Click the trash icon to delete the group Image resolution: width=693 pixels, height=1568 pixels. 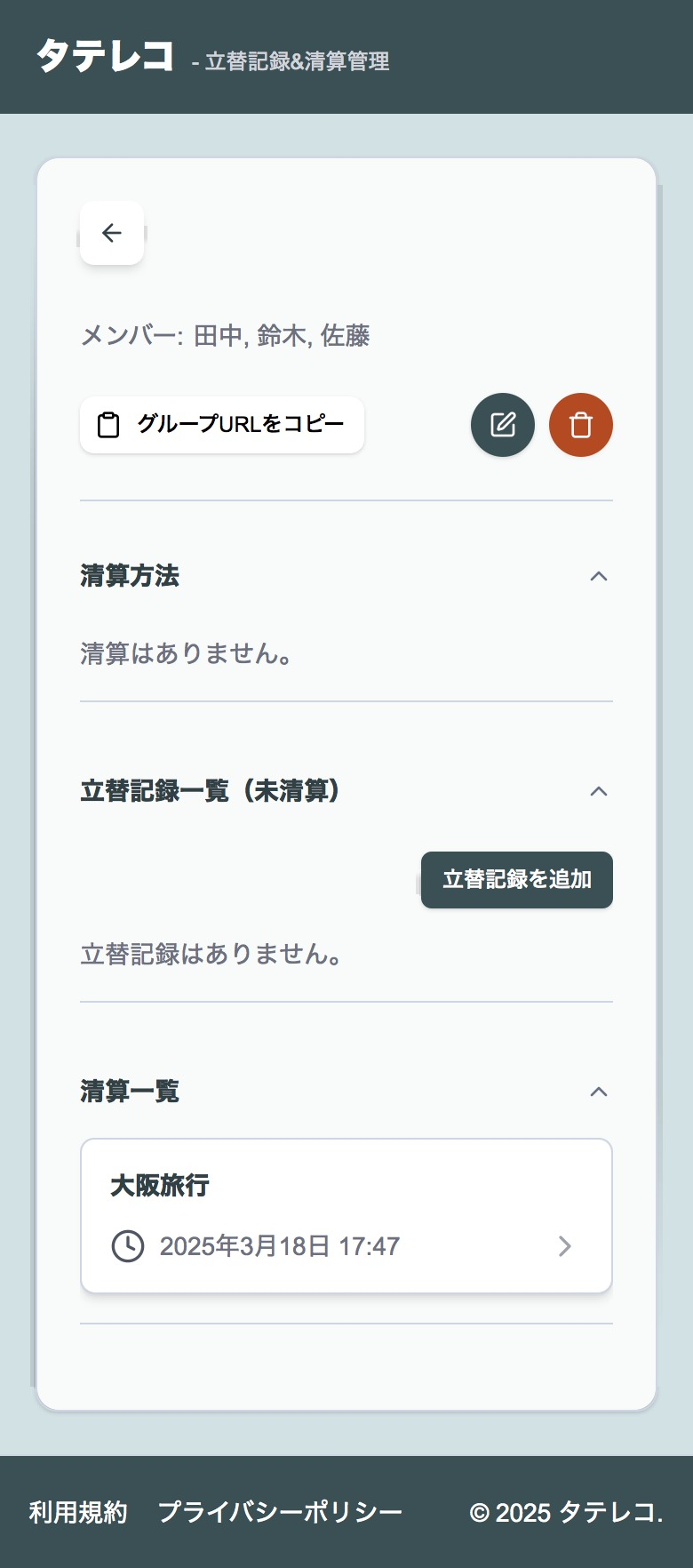(x=581, y=425)
